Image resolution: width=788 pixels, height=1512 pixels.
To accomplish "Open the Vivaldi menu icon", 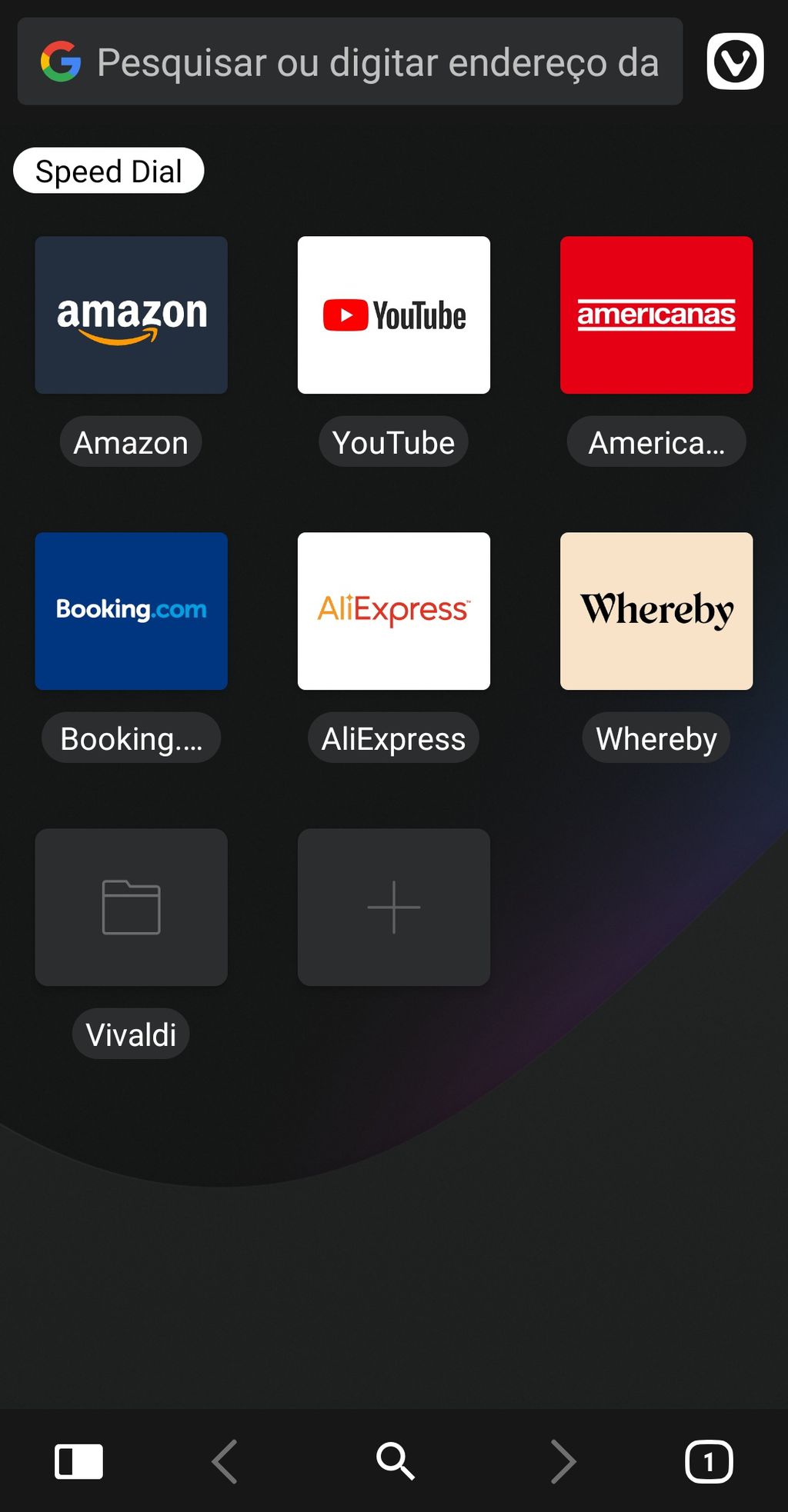I will pyautogui.click(x=735, y=62).
